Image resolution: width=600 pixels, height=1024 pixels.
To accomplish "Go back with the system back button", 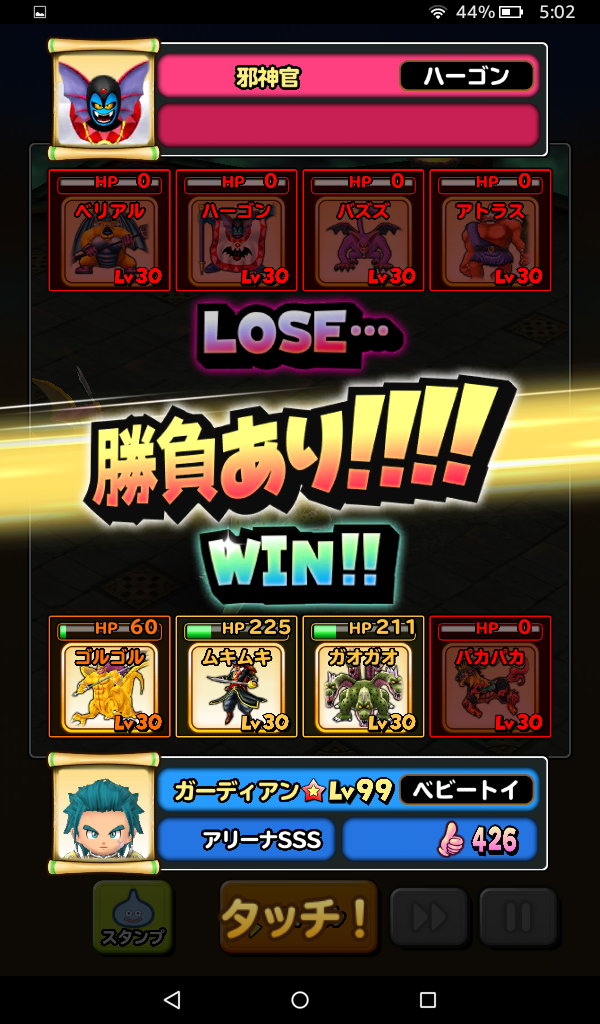I will click(172, 999).
